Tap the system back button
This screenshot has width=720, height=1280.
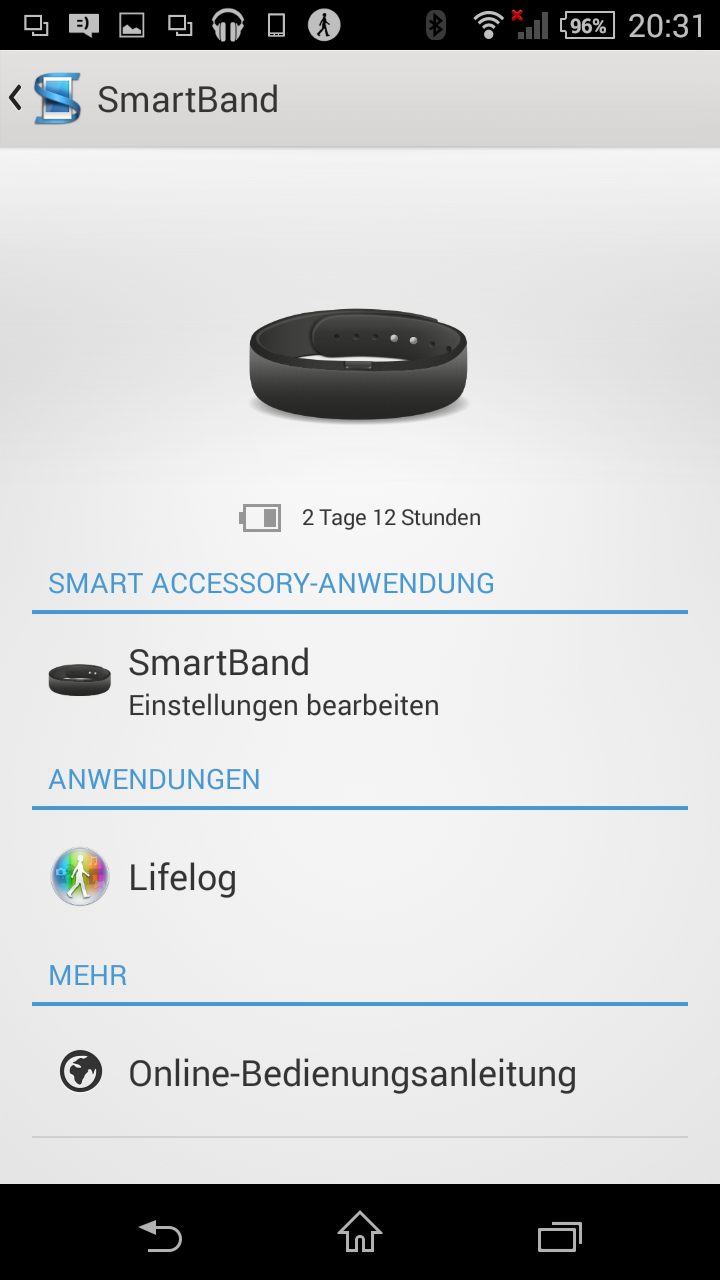click(160, 1236)
